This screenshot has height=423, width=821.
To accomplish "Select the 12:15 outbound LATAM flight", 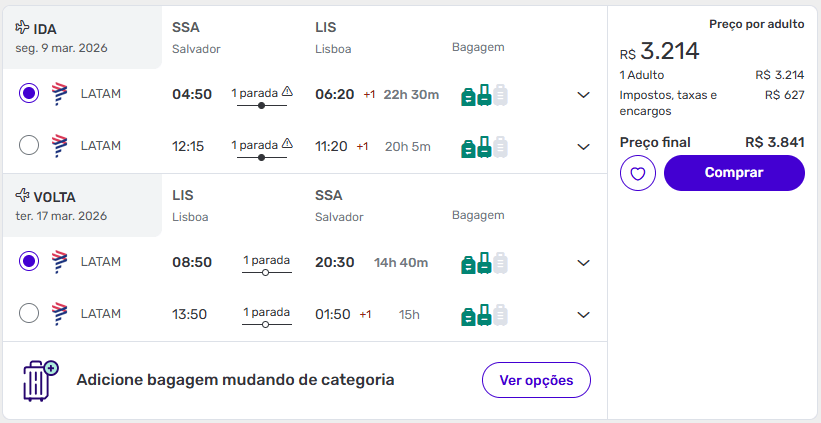I will tap(29, 146).
